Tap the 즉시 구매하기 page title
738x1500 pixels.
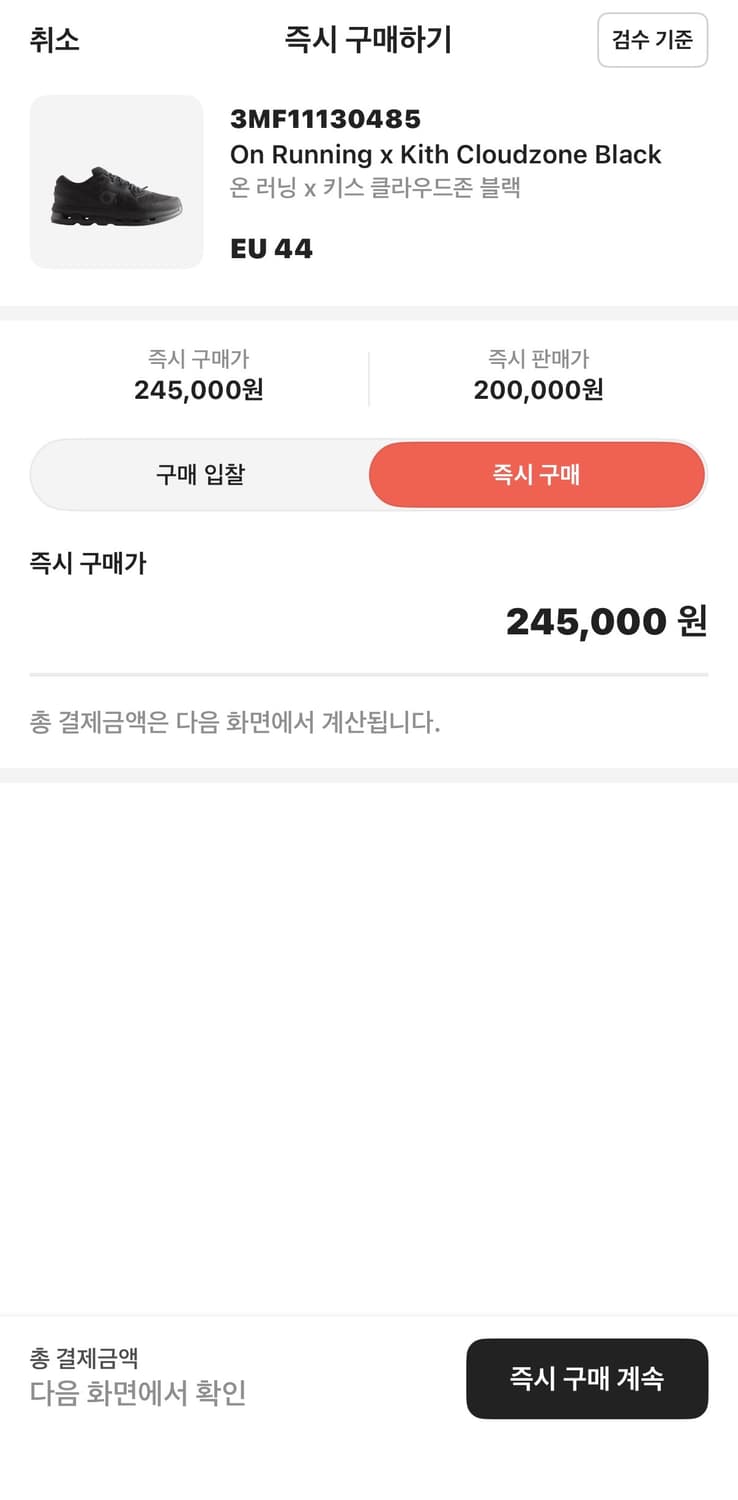click(x=368, y=40)
